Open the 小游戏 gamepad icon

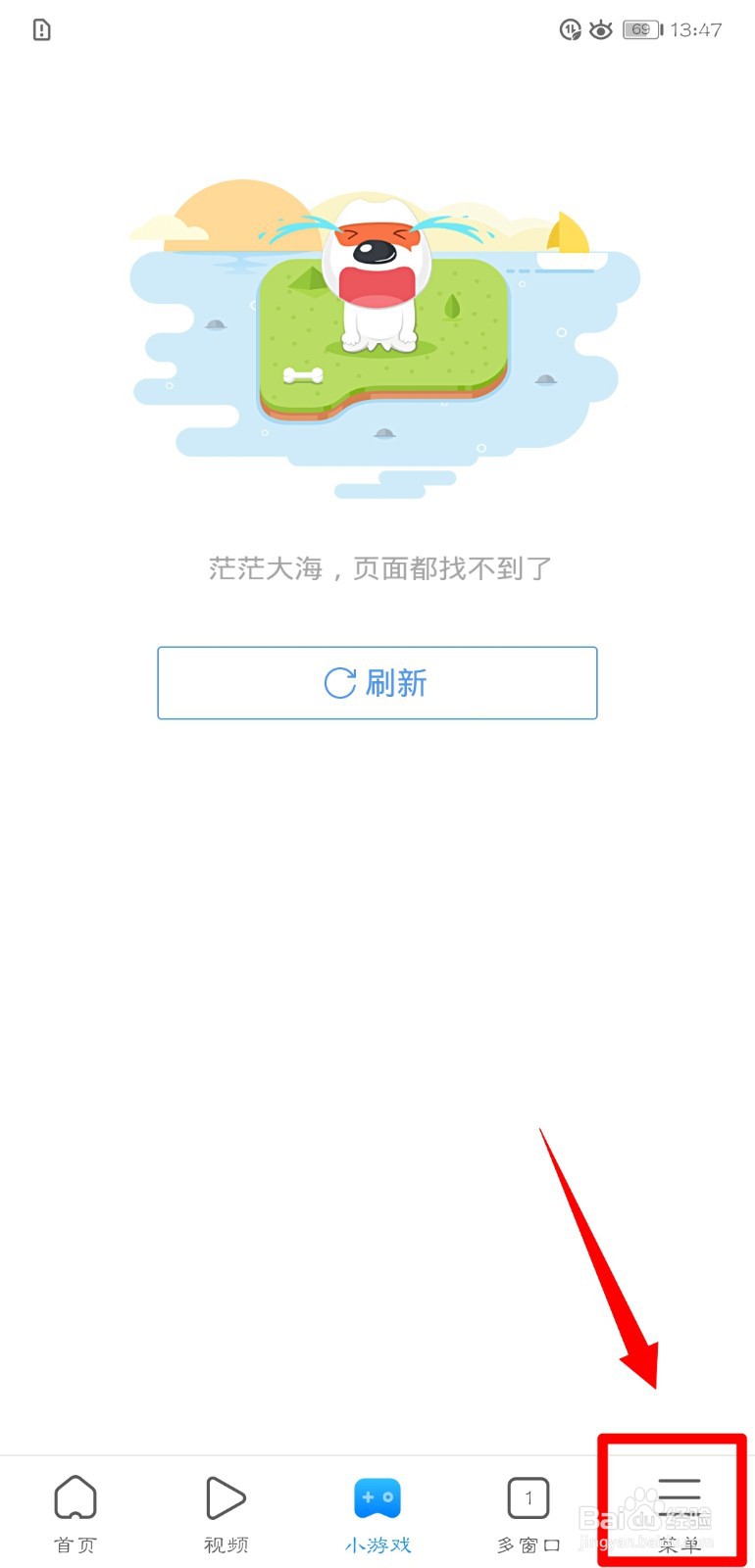click(x=377, y=1497)
